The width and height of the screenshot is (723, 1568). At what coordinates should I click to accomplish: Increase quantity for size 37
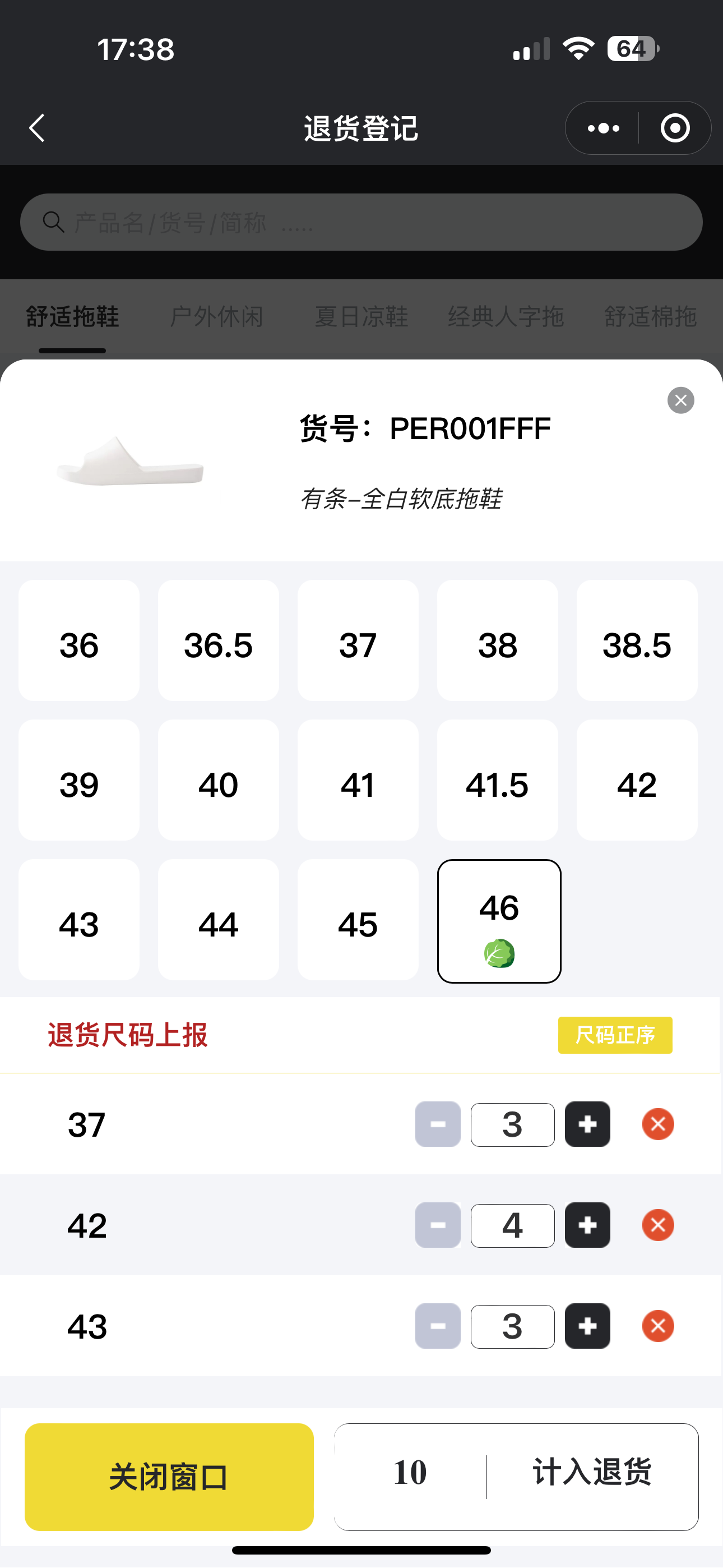pos(587,1124)
